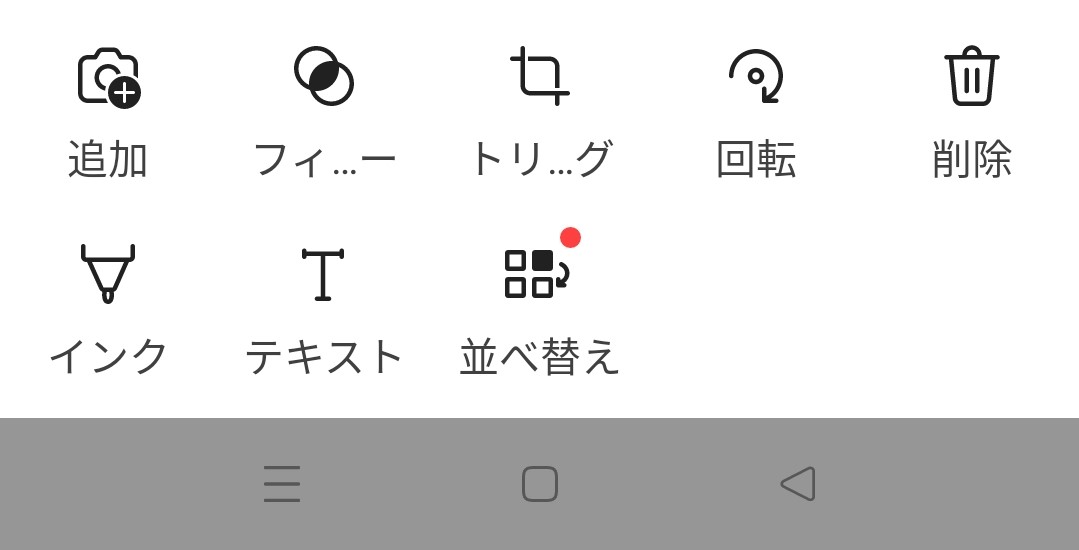This screenshot has width=1079, height=550.
Task: Select the トリミング crop tool
Action: 540,112
